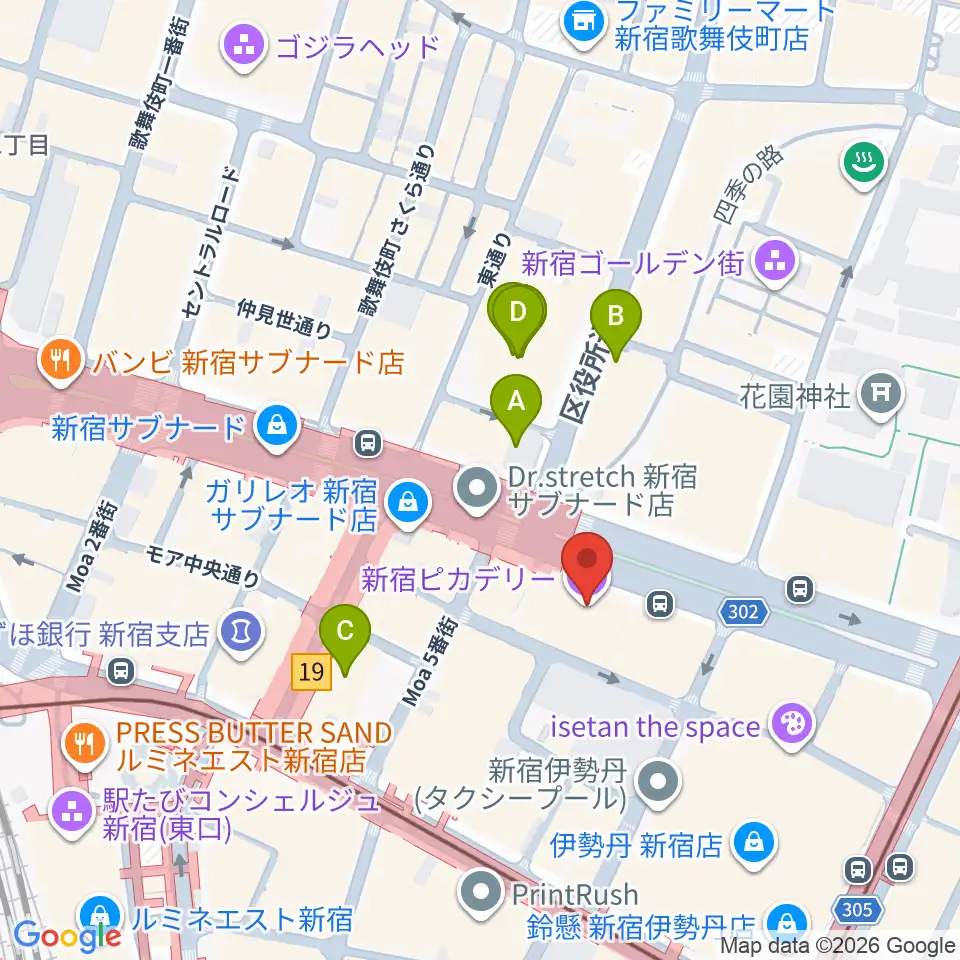This screenshot has width=960, height=960.
Task: Select the 新宿サブナード shopping pin
Action: (277, 427)
